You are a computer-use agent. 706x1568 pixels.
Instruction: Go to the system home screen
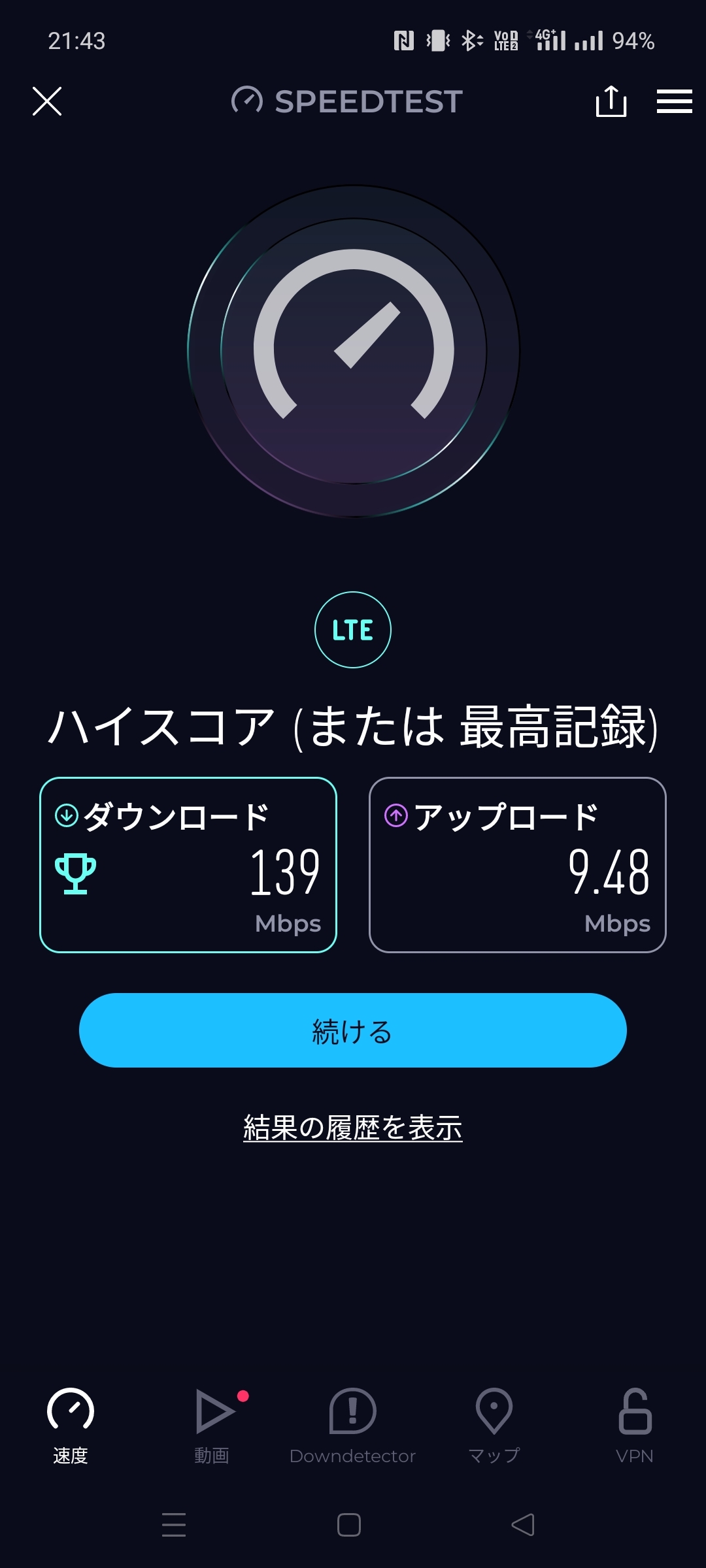point(349,1525)
